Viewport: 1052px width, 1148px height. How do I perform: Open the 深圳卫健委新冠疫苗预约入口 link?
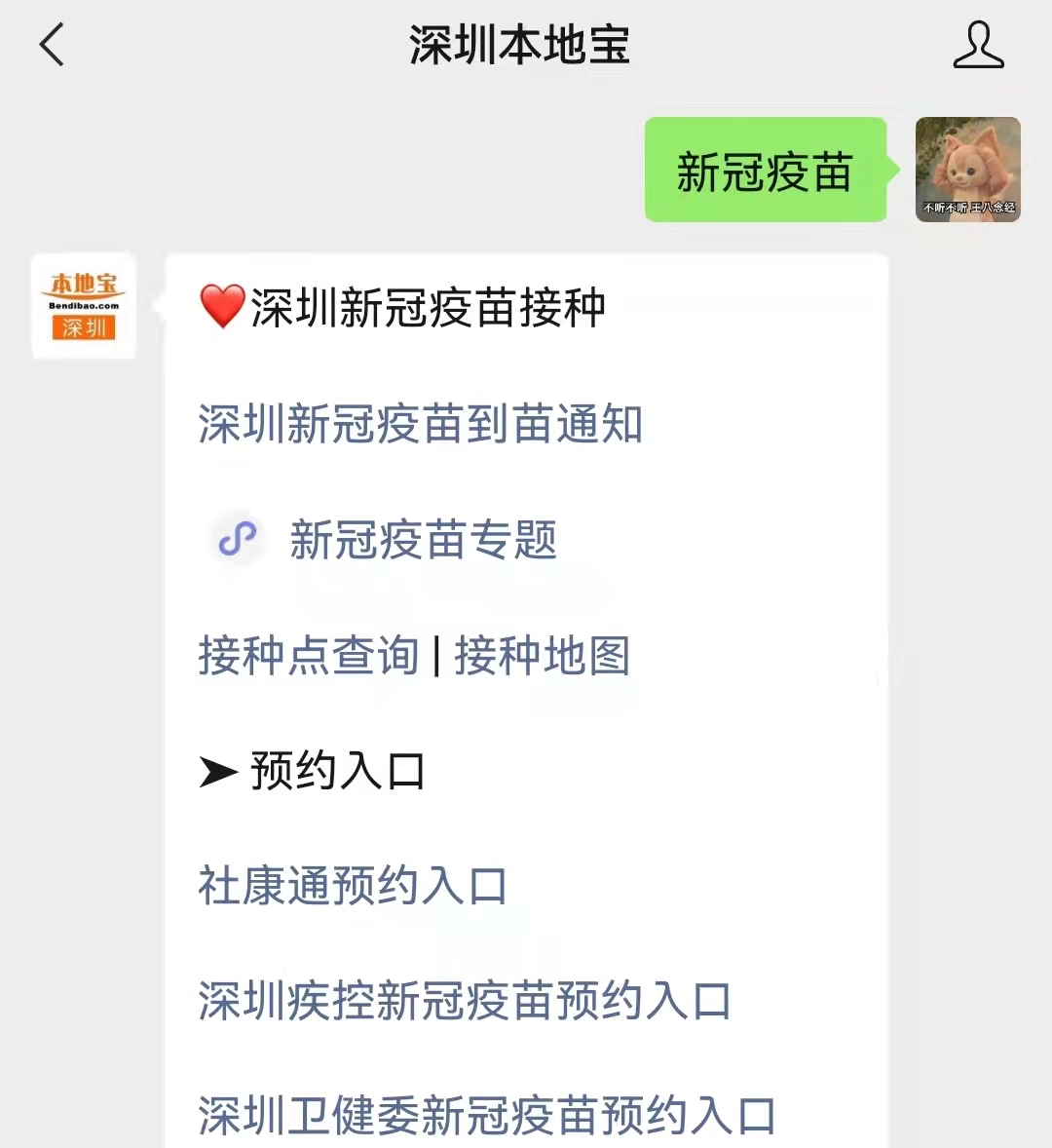[x=487, y=1116]
